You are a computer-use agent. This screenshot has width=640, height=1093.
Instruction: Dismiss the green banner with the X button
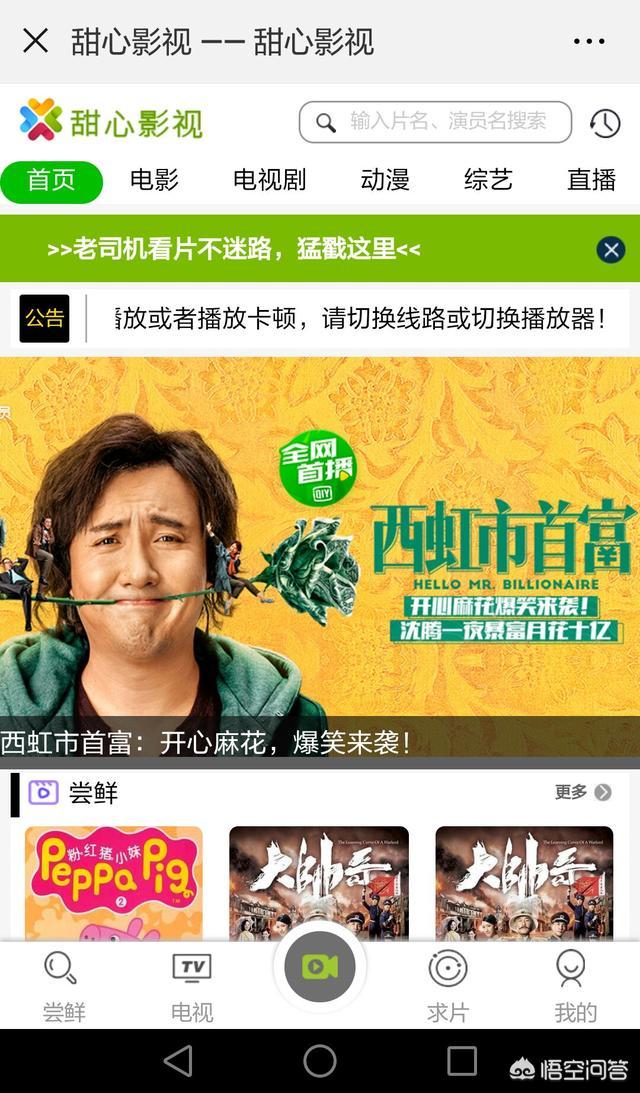[611, 250]
